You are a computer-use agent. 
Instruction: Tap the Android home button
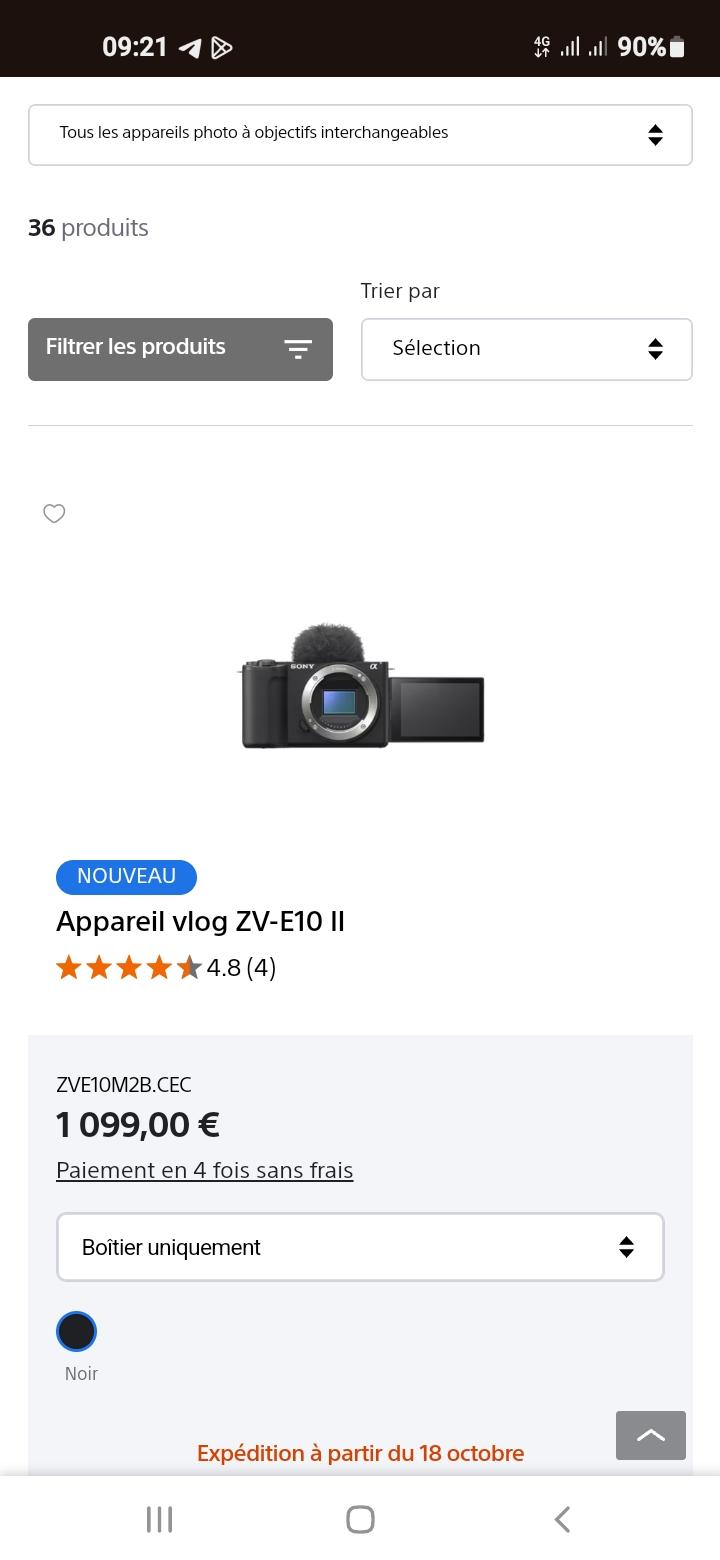coord(360,1518)
